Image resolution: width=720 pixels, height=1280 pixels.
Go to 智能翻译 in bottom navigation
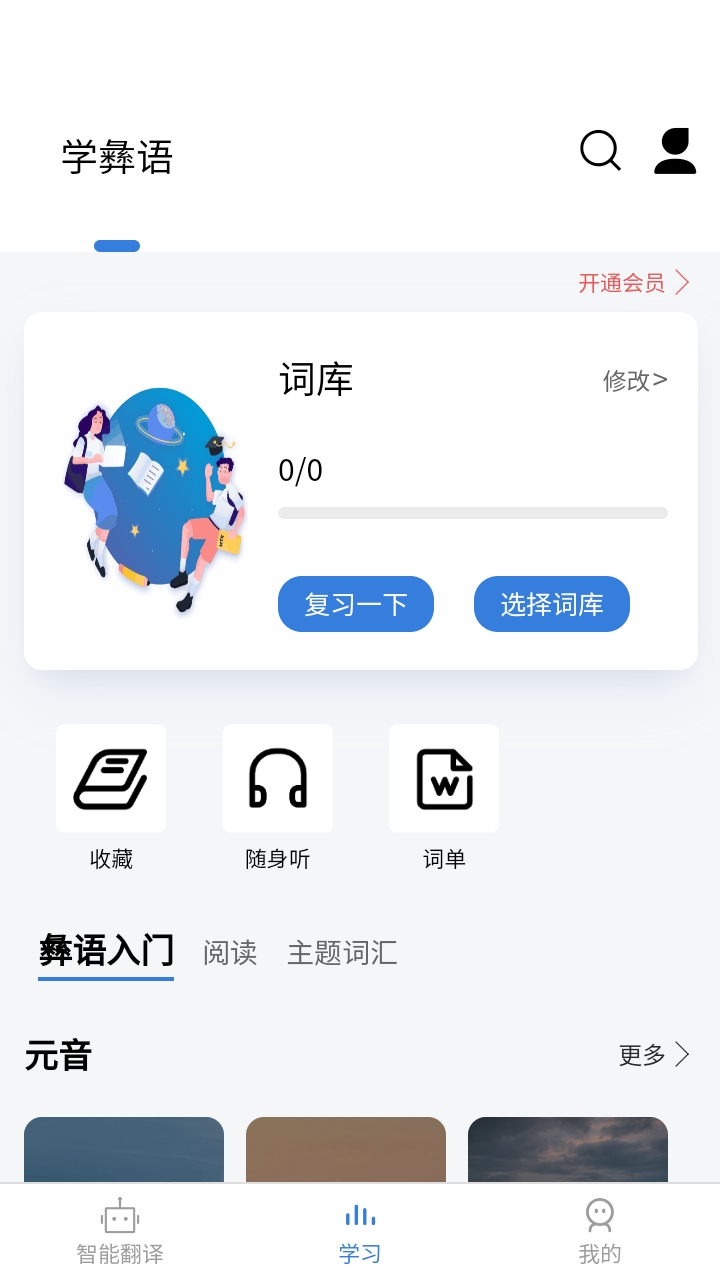120,1232
